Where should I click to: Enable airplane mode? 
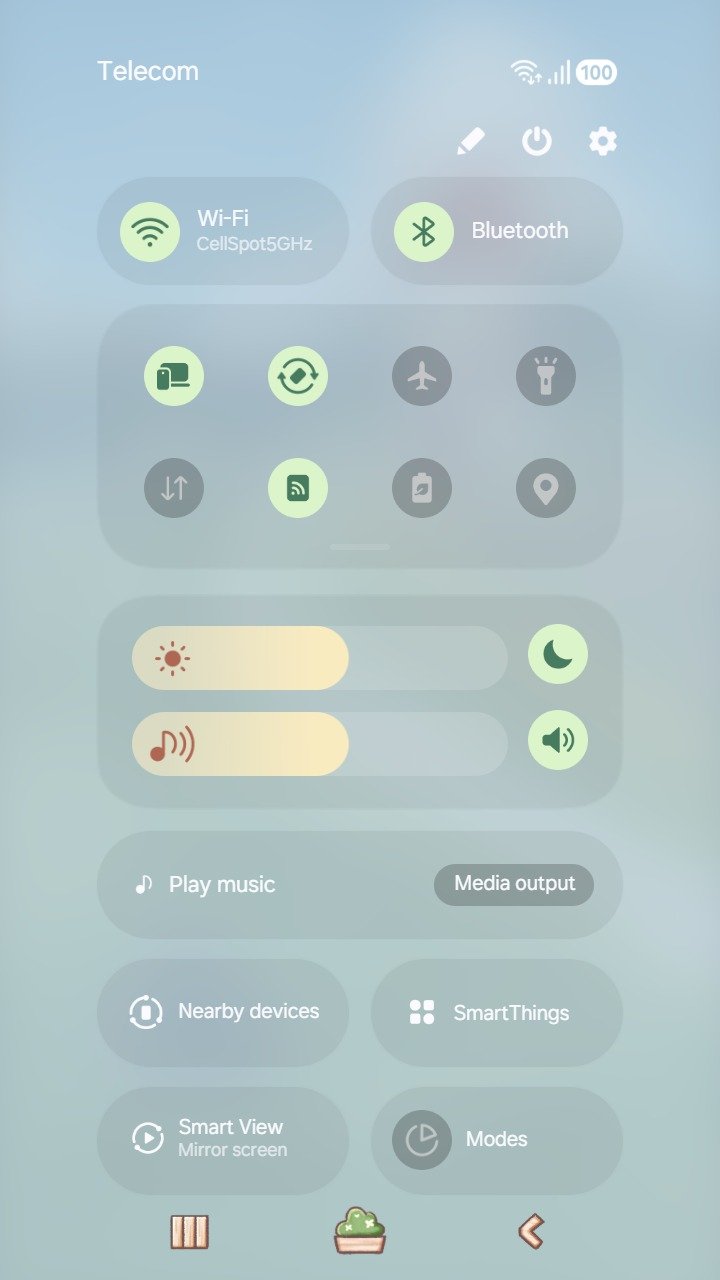(422, 377)
